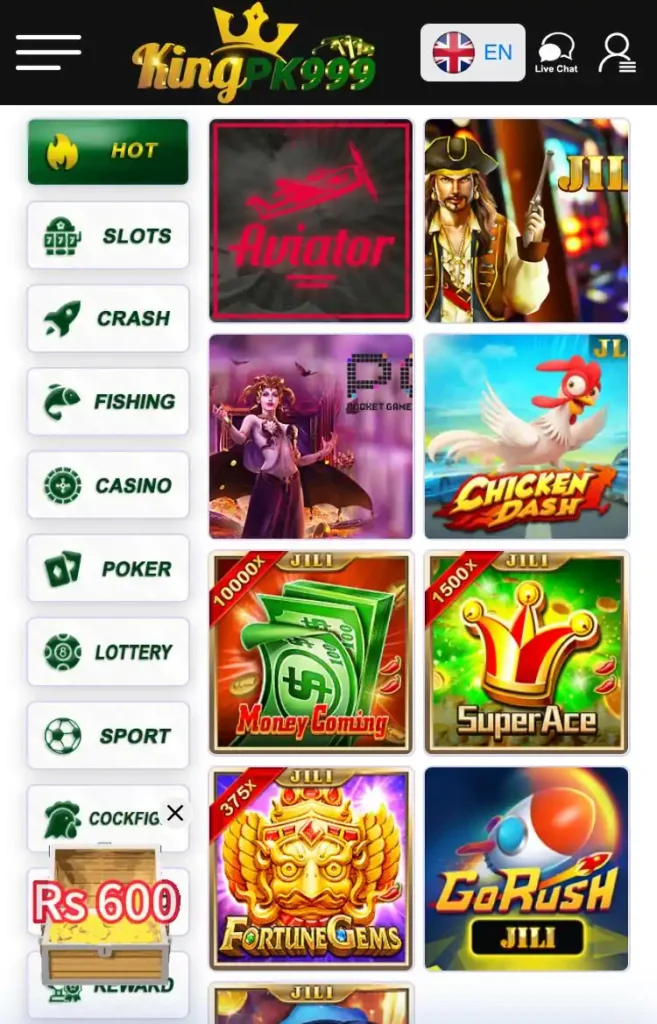Open the hamburger drawer menu
Viewport: 657px width, 1024px height.
pos(48,52)
